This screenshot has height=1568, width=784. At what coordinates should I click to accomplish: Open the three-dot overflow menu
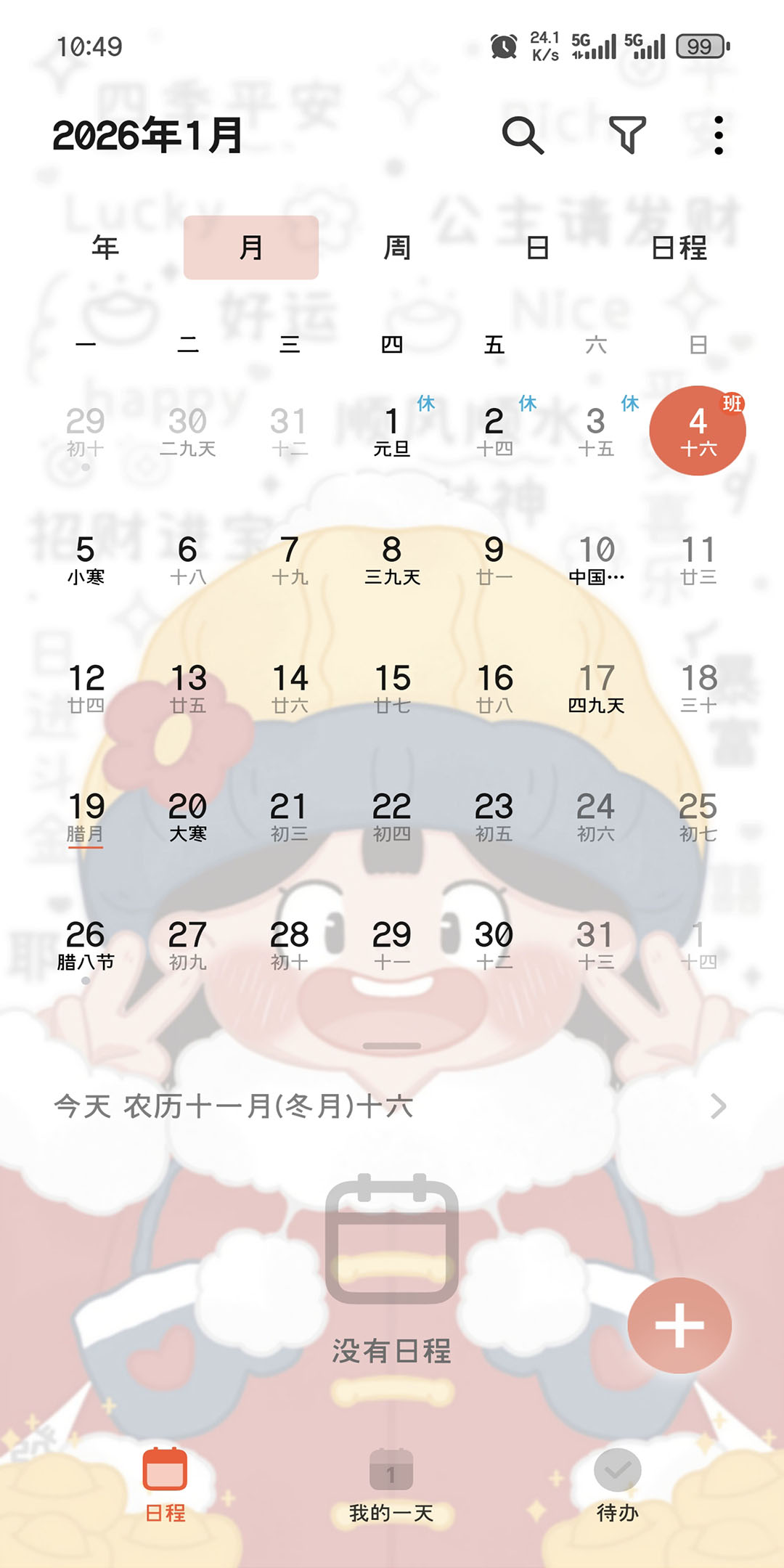pos(718,135)
